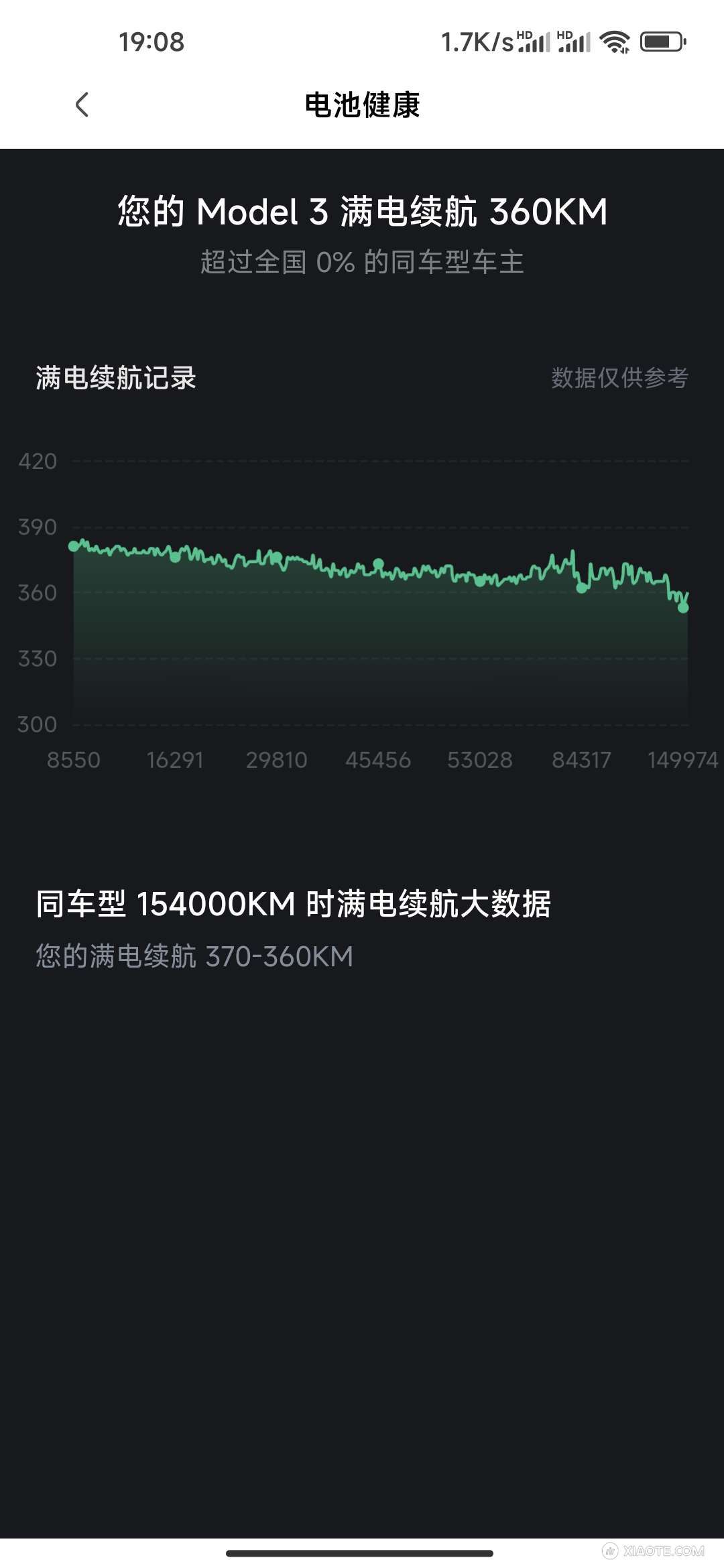
Task: Tap the text 超过全国 0% 的同车型车主
Action: 362,263
